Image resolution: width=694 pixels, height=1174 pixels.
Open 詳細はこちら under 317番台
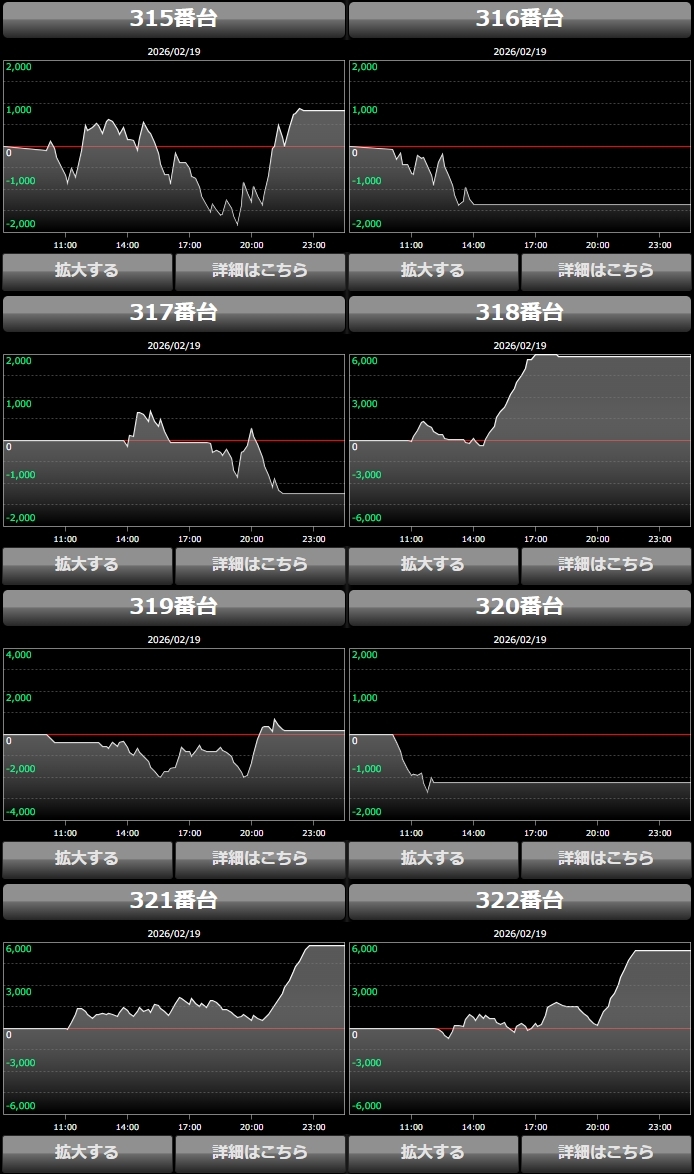(260, 564)
